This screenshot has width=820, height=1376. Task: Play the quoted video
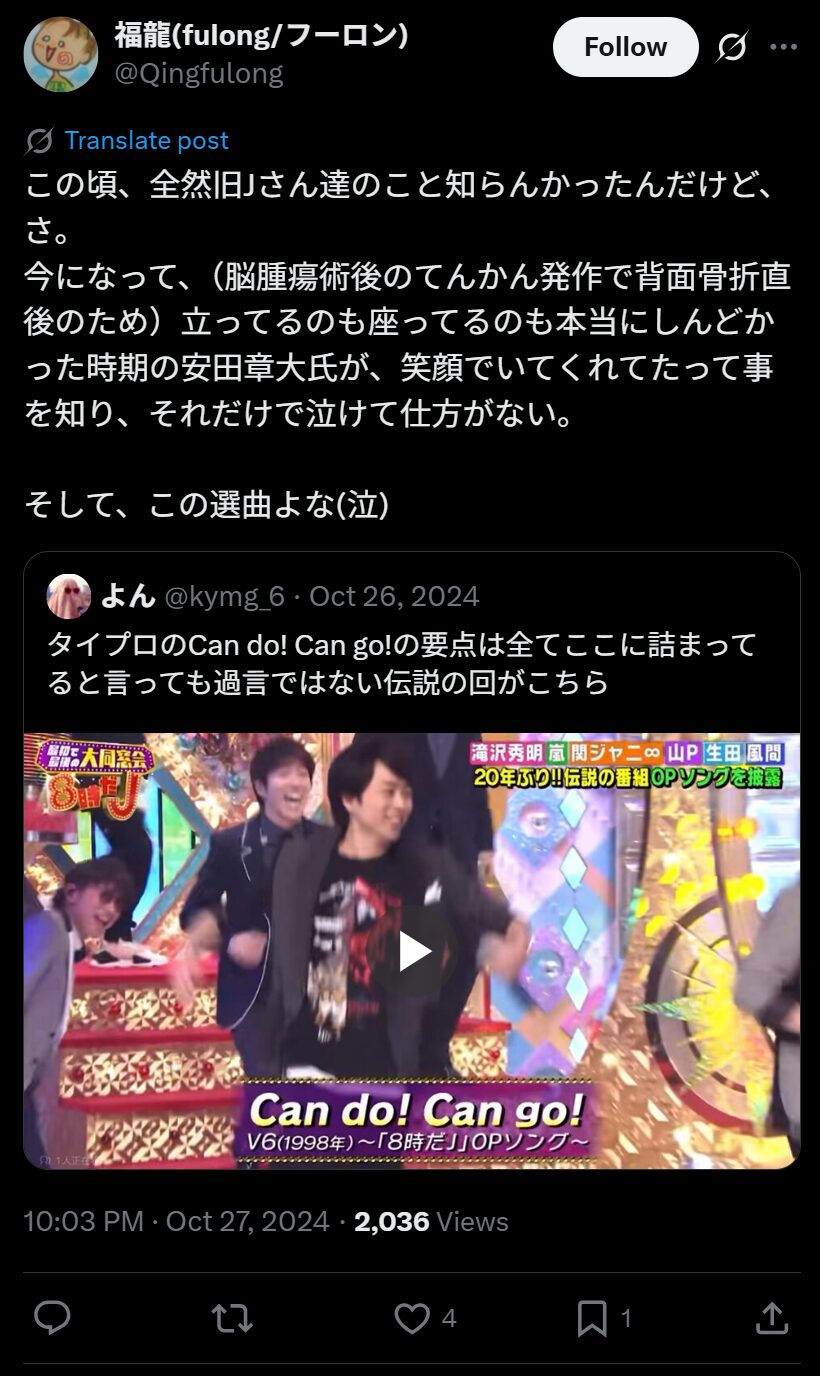tap(413, 951)
